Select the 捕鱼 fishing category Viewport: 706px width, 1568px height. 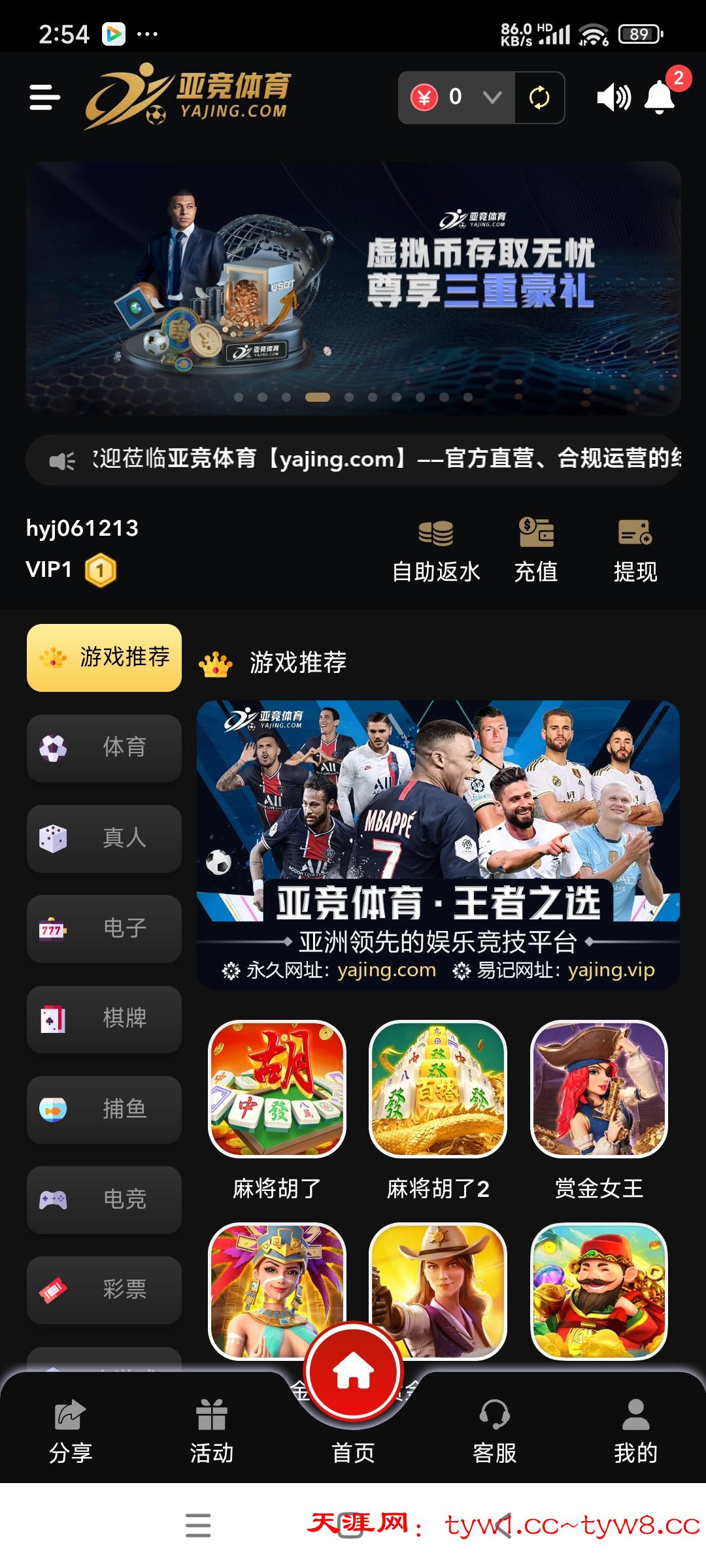pos(103,1110)
